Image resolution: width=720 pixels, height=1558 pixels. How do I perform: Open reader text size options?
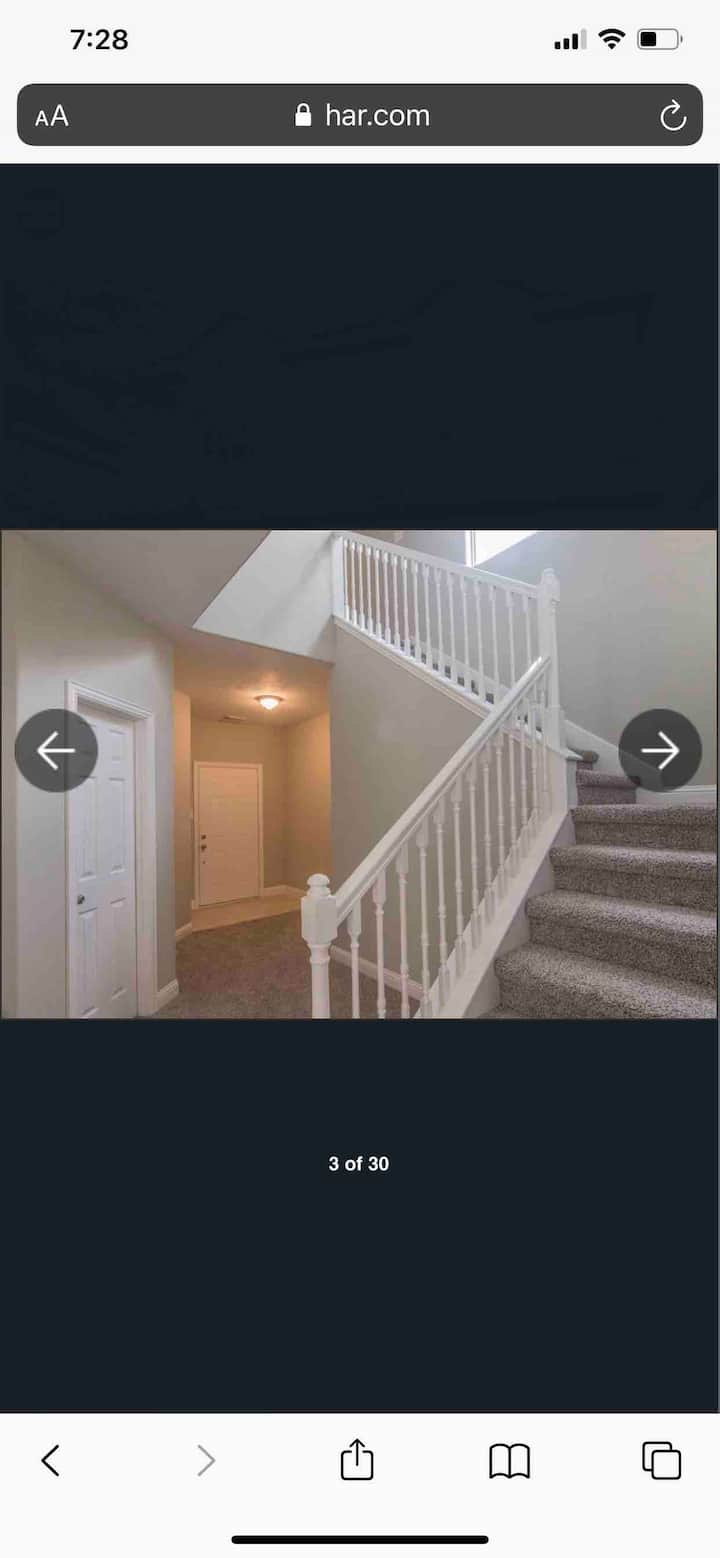pos(52,116)
